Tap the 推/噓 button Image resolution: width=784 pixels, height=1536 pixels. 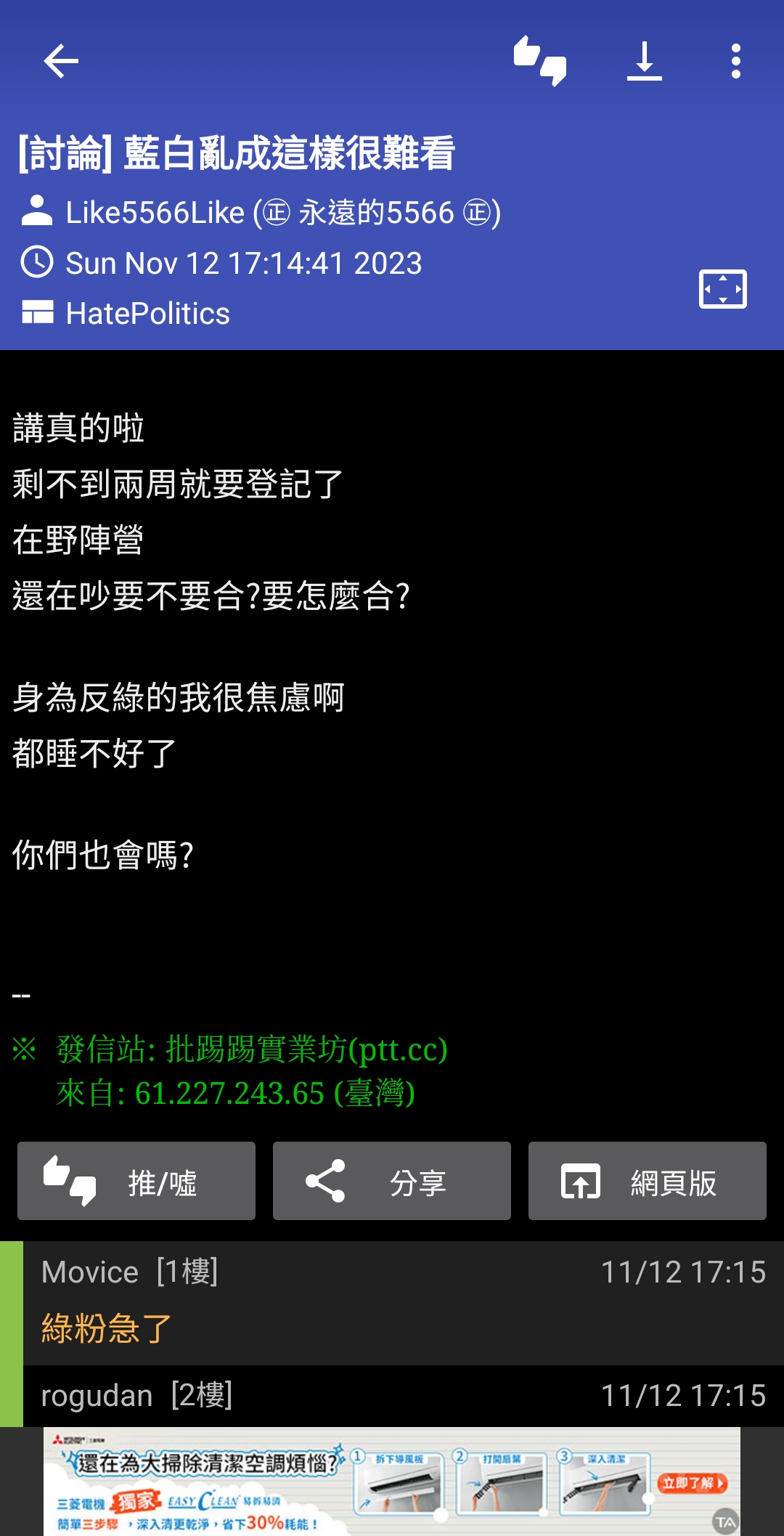tap(136, 1181)
